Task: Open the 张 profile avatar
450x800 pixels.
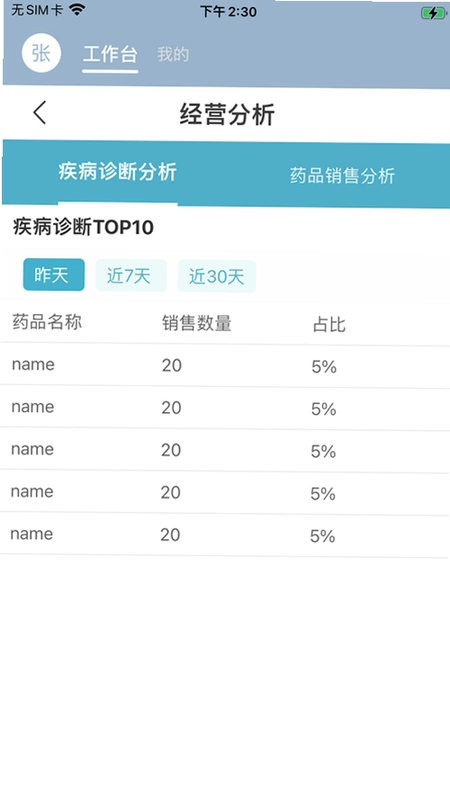Action: 41,54
